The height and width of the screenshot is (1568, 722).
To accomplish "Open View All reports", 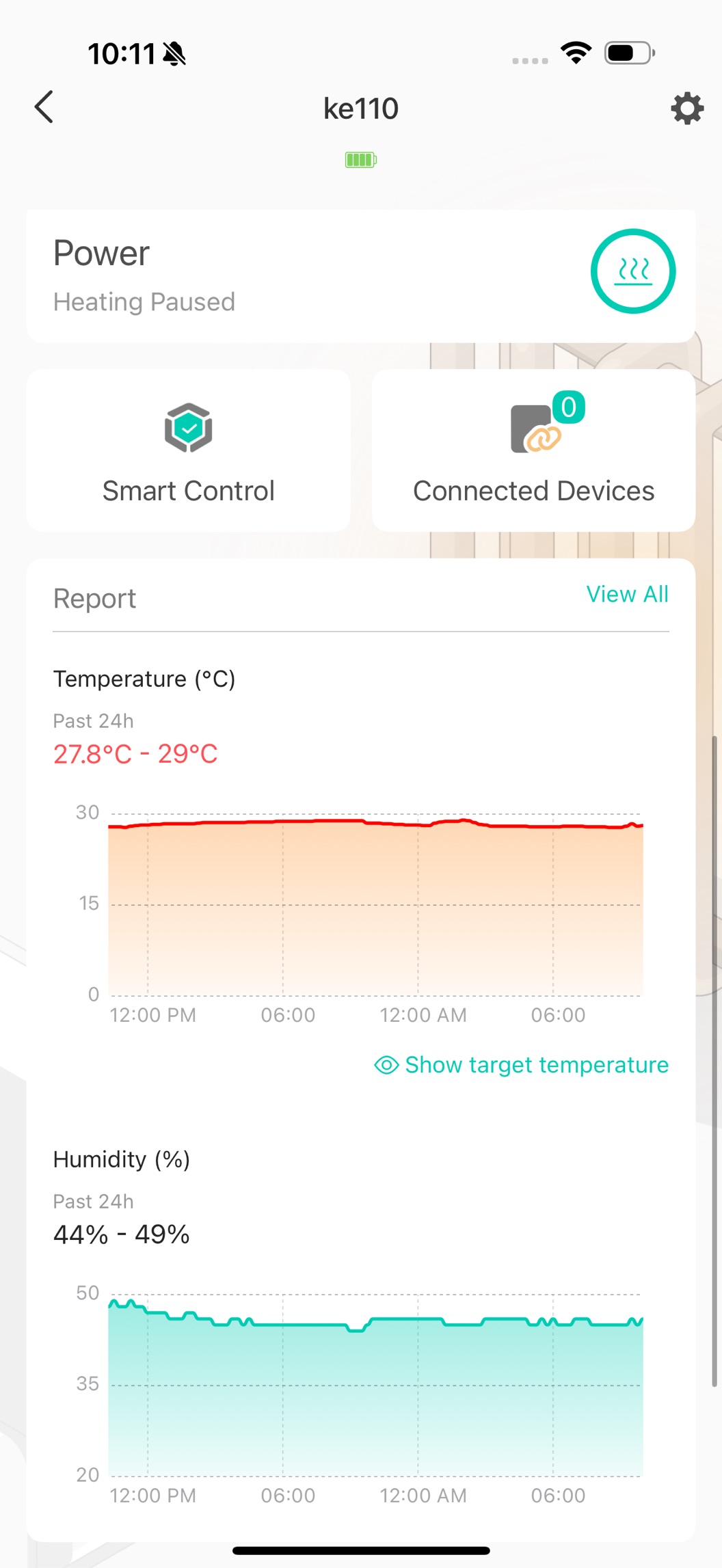I will (627, 594).
